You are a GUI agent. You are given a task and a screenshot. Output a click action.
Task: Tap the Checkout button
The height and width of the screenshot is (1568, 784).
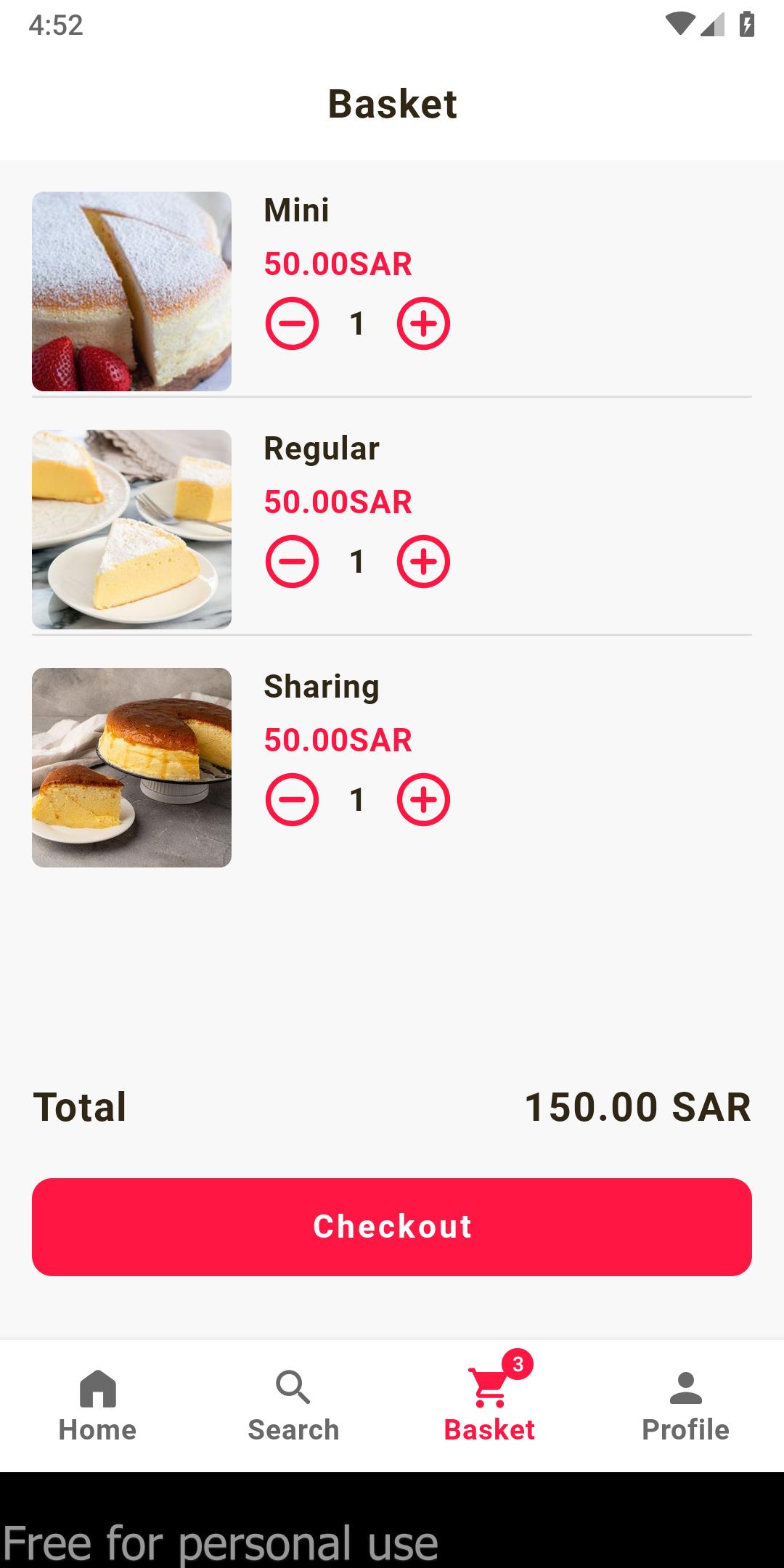pos(392,1227)
